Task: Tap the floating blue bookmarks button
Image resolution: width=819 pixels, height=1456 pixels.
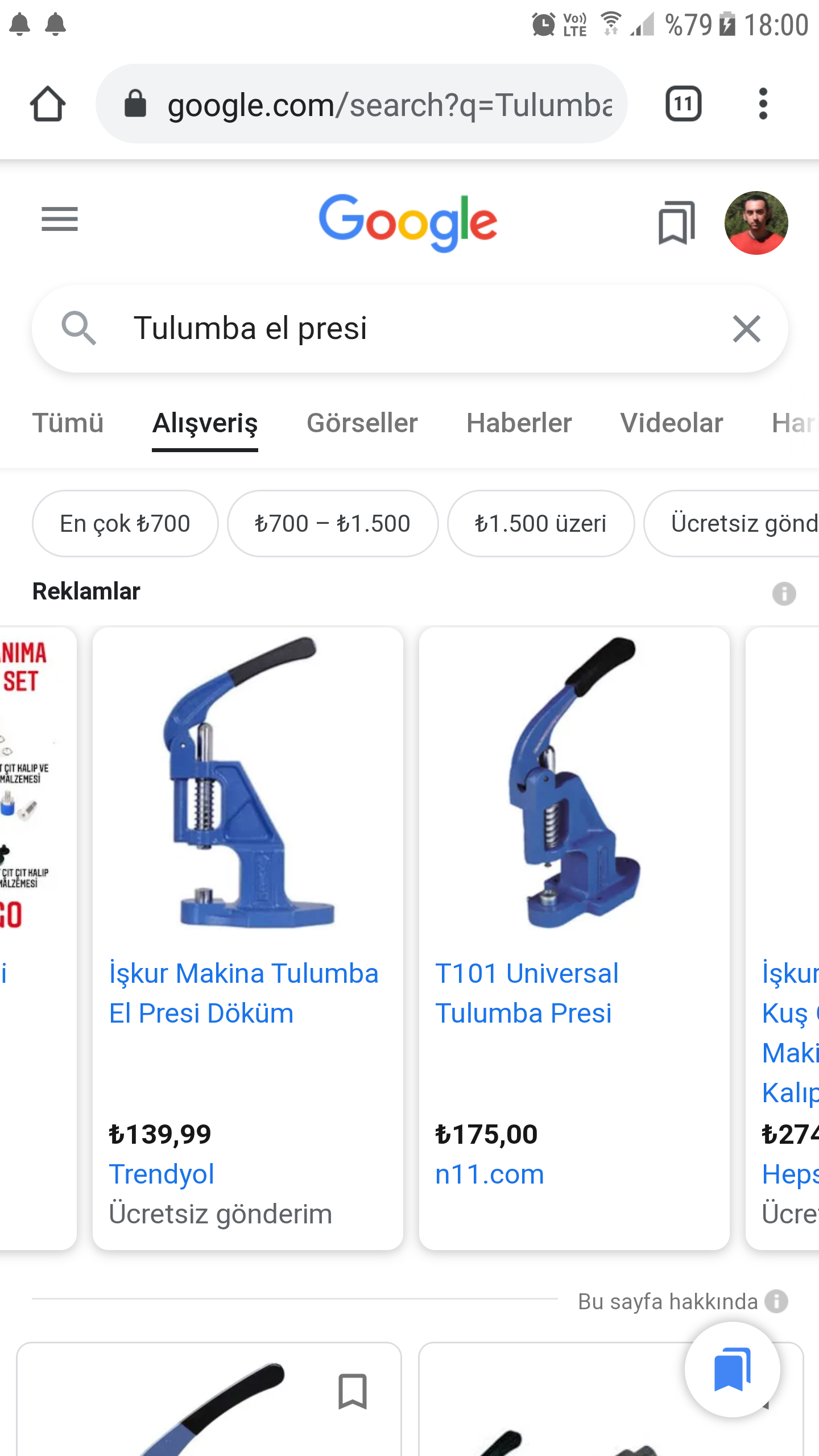Action: point(732,1370)
